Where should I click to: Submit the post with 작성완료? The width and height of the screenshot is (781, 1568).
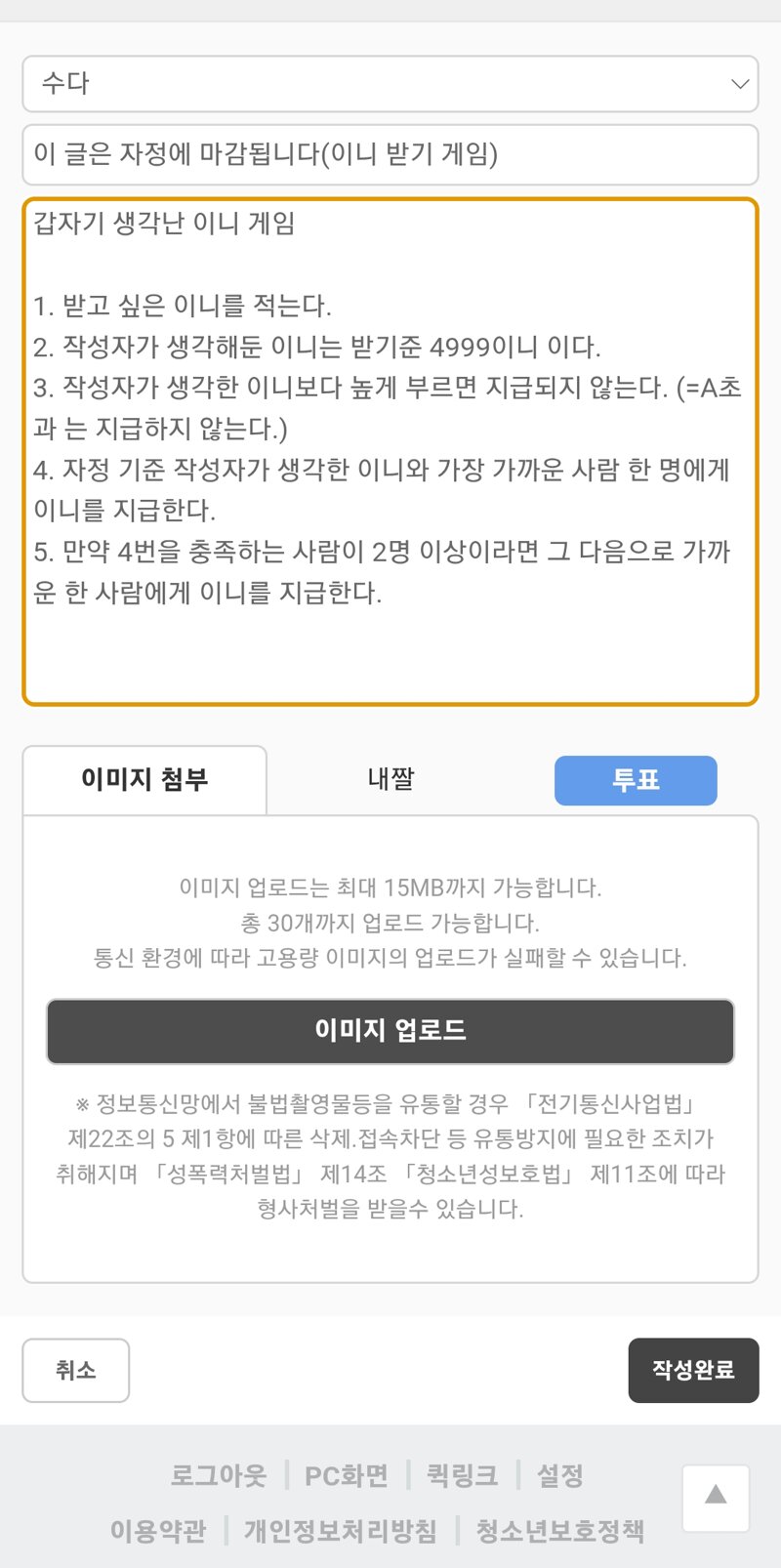(693, 1370)
